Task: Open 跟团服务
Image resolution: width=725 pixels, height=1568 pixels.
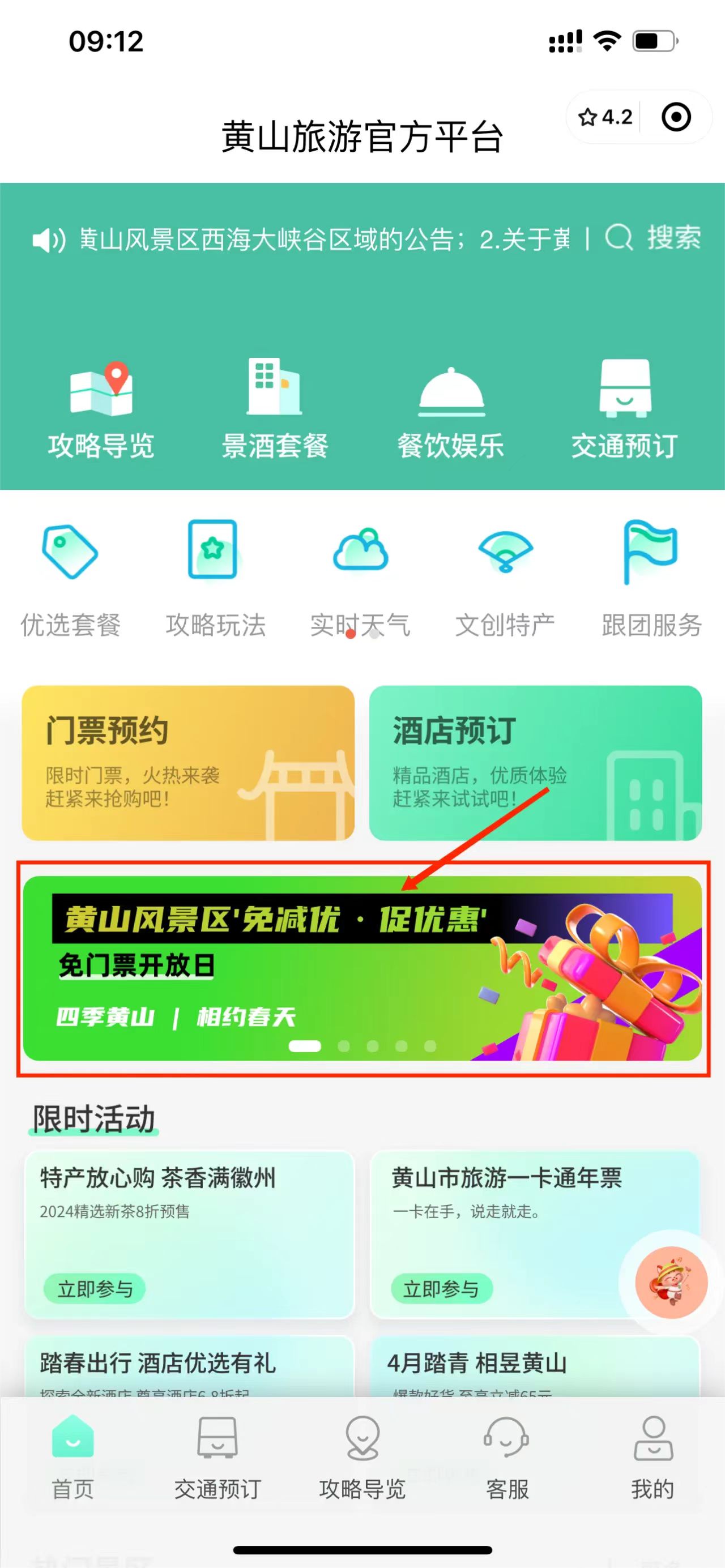Action: 651,578
